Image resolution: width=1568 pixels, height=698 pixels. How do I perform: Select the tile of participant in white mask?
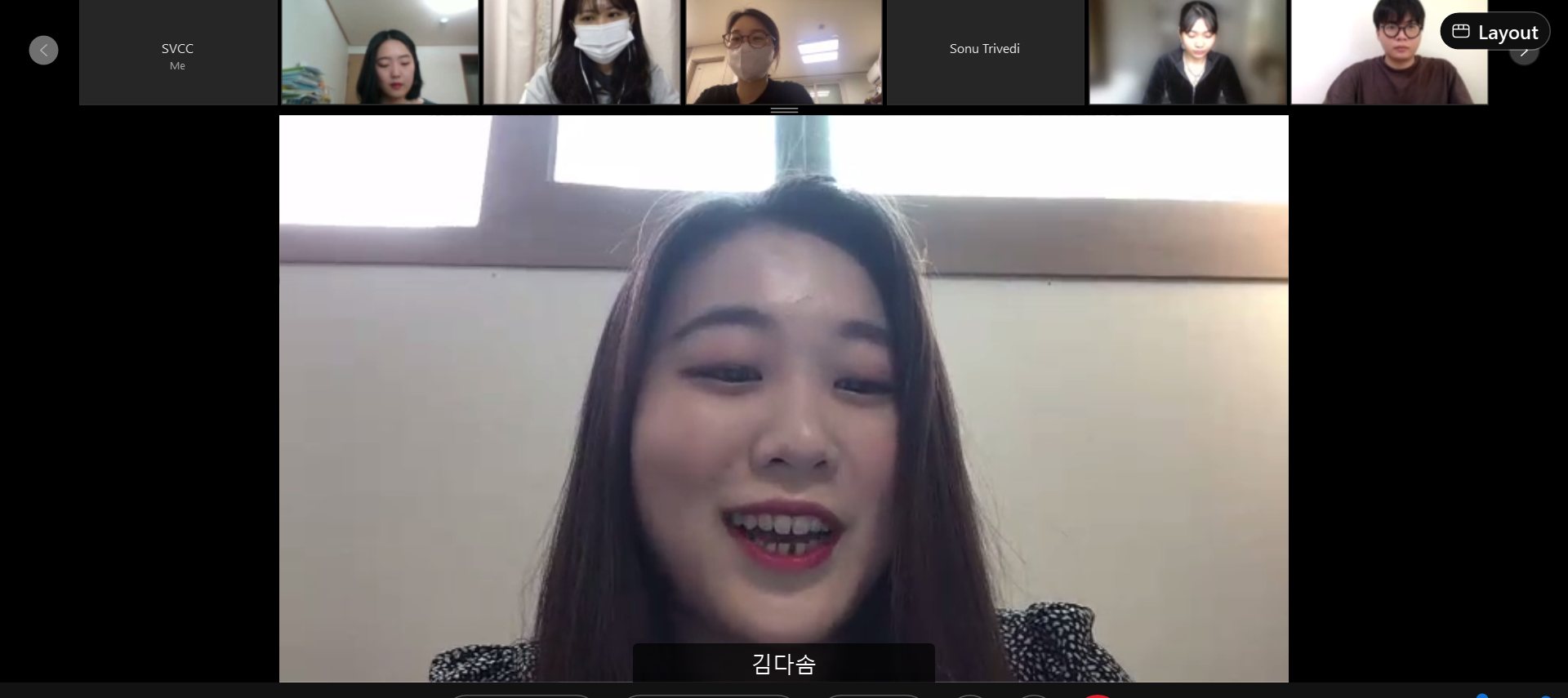(581, 52)
